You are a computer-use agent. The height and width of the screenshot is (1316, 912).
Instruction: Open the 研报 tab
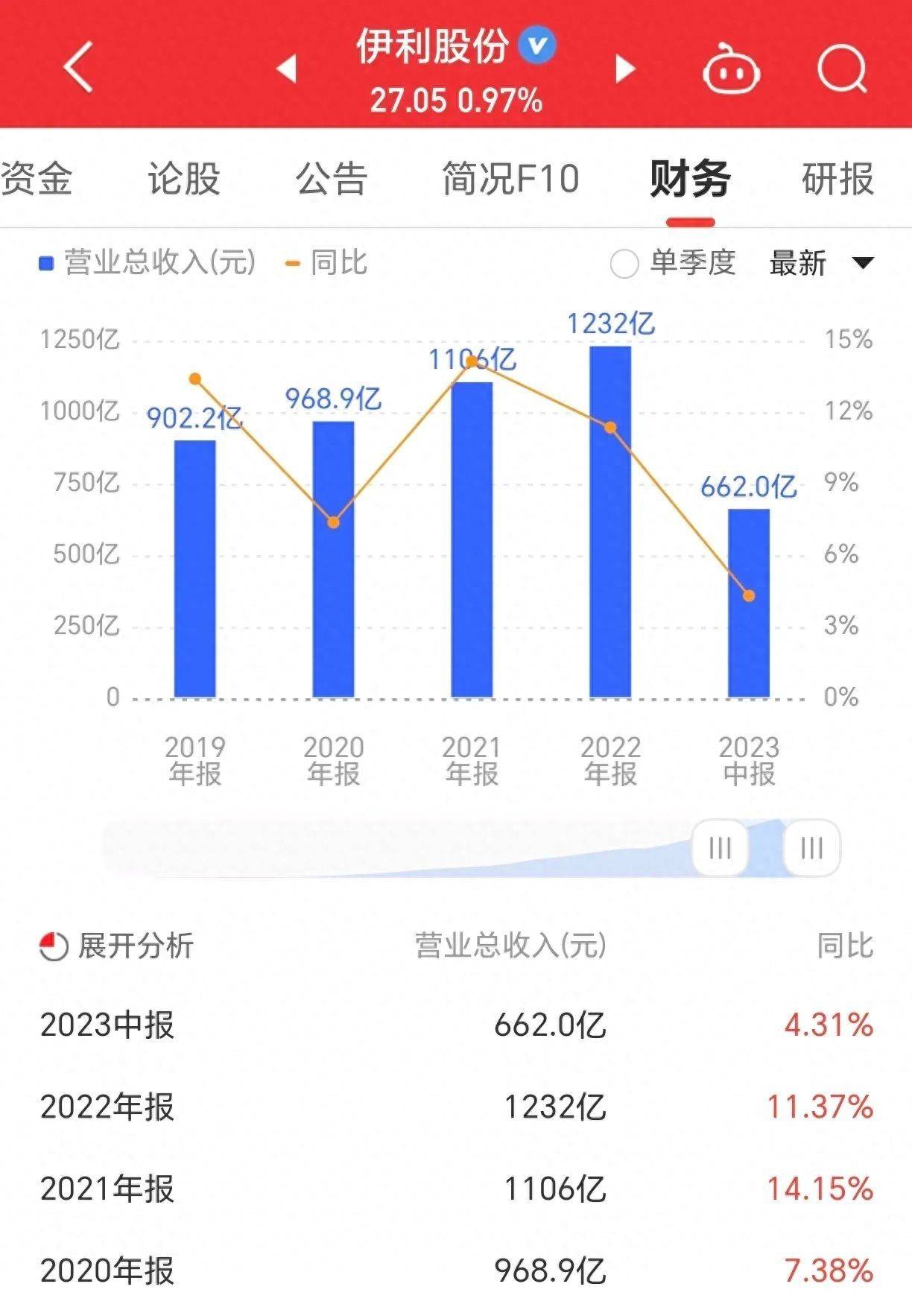click(x=837, y=179)
